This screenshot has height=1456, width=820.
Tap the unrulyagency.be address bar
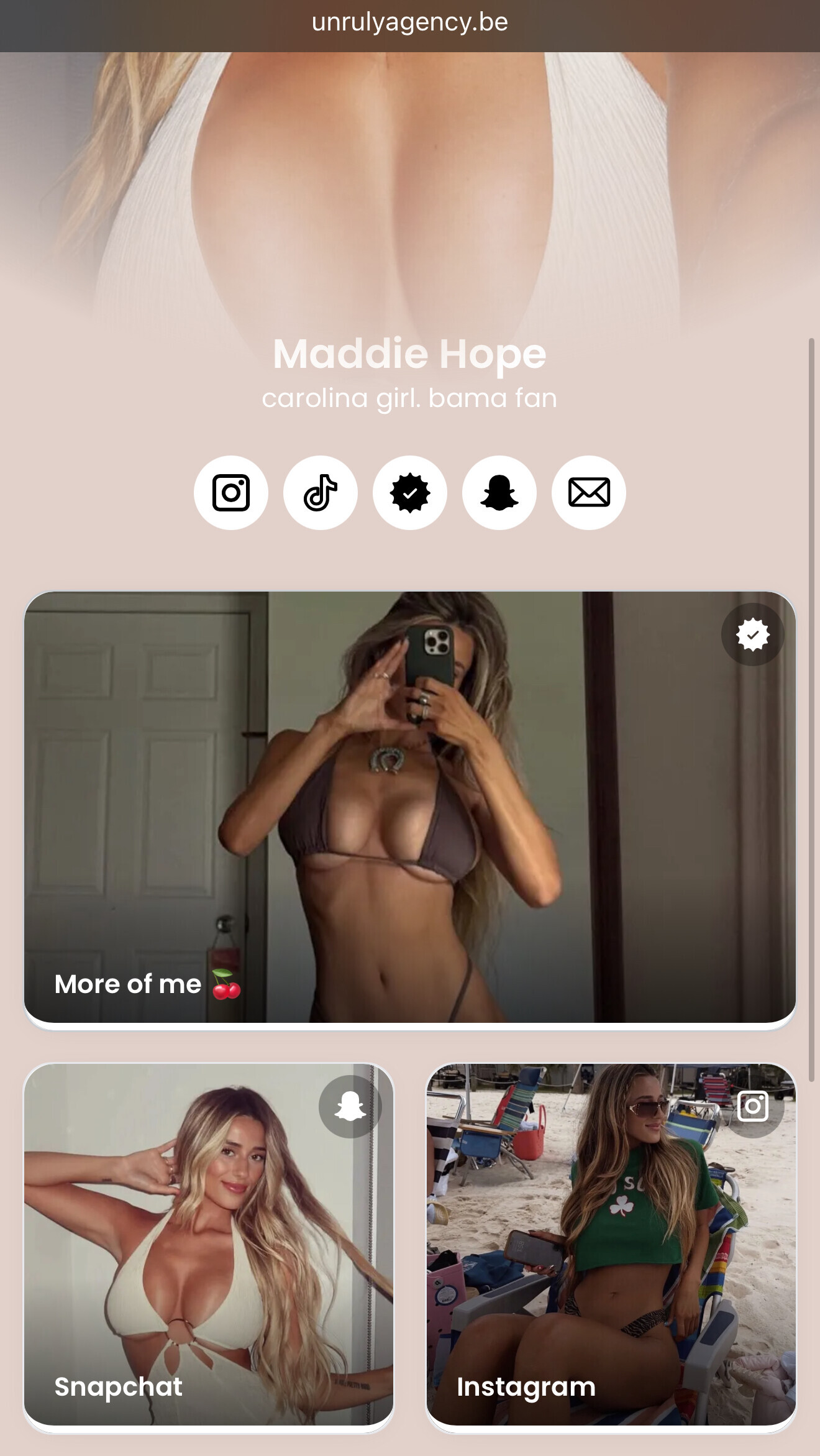[410, 24]
